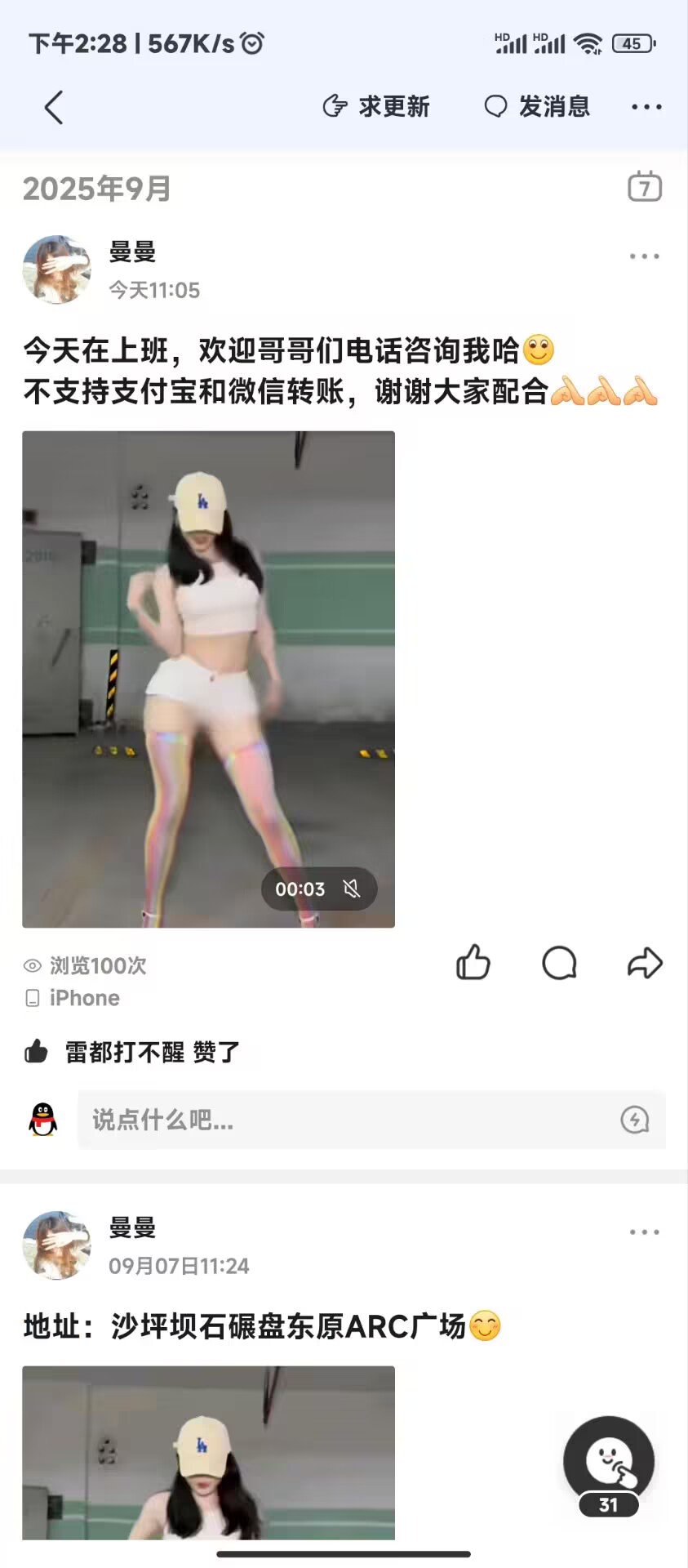
Task: Share the post from today 11:05
Action: tap(644, 963)
